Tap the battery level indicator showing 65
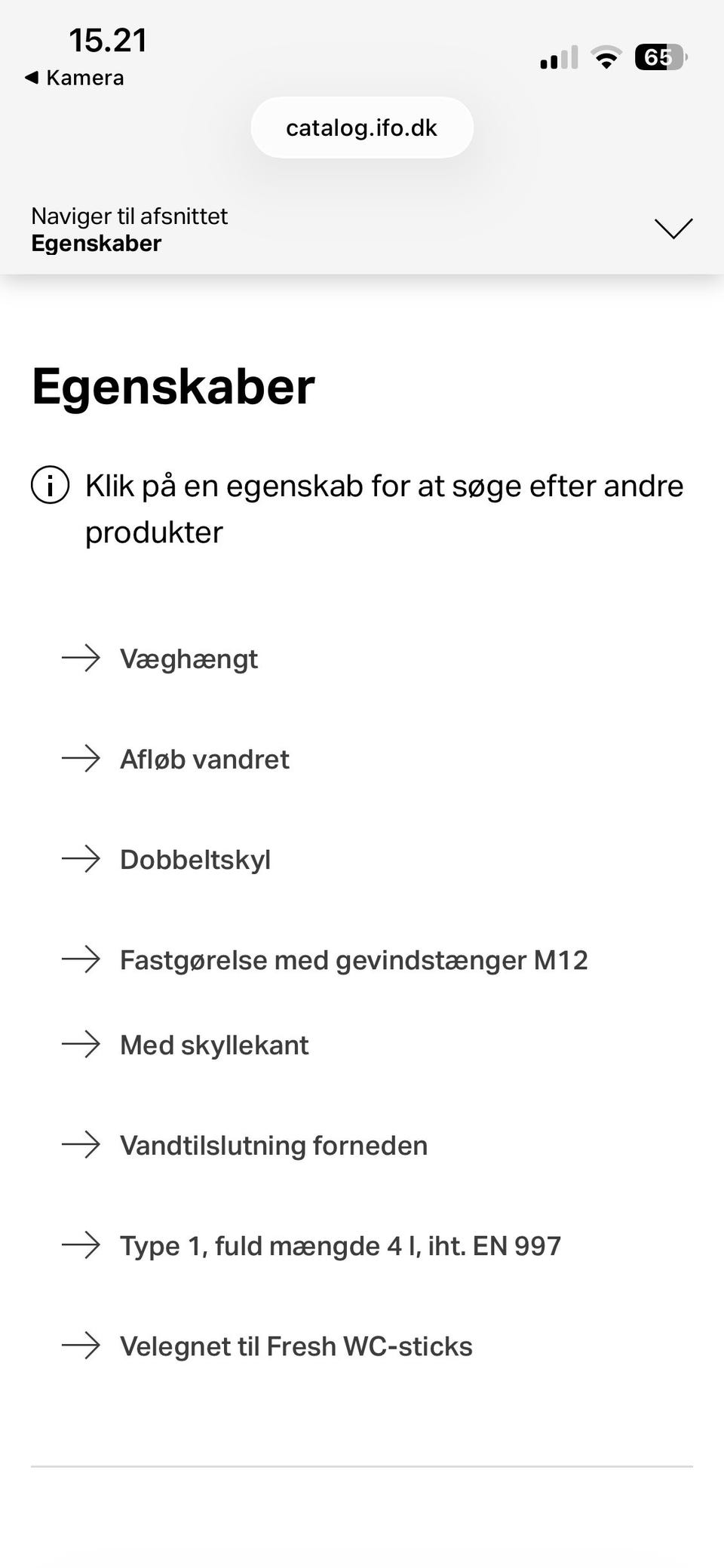The image size is (724, 1568). click(x=659, y=57)
